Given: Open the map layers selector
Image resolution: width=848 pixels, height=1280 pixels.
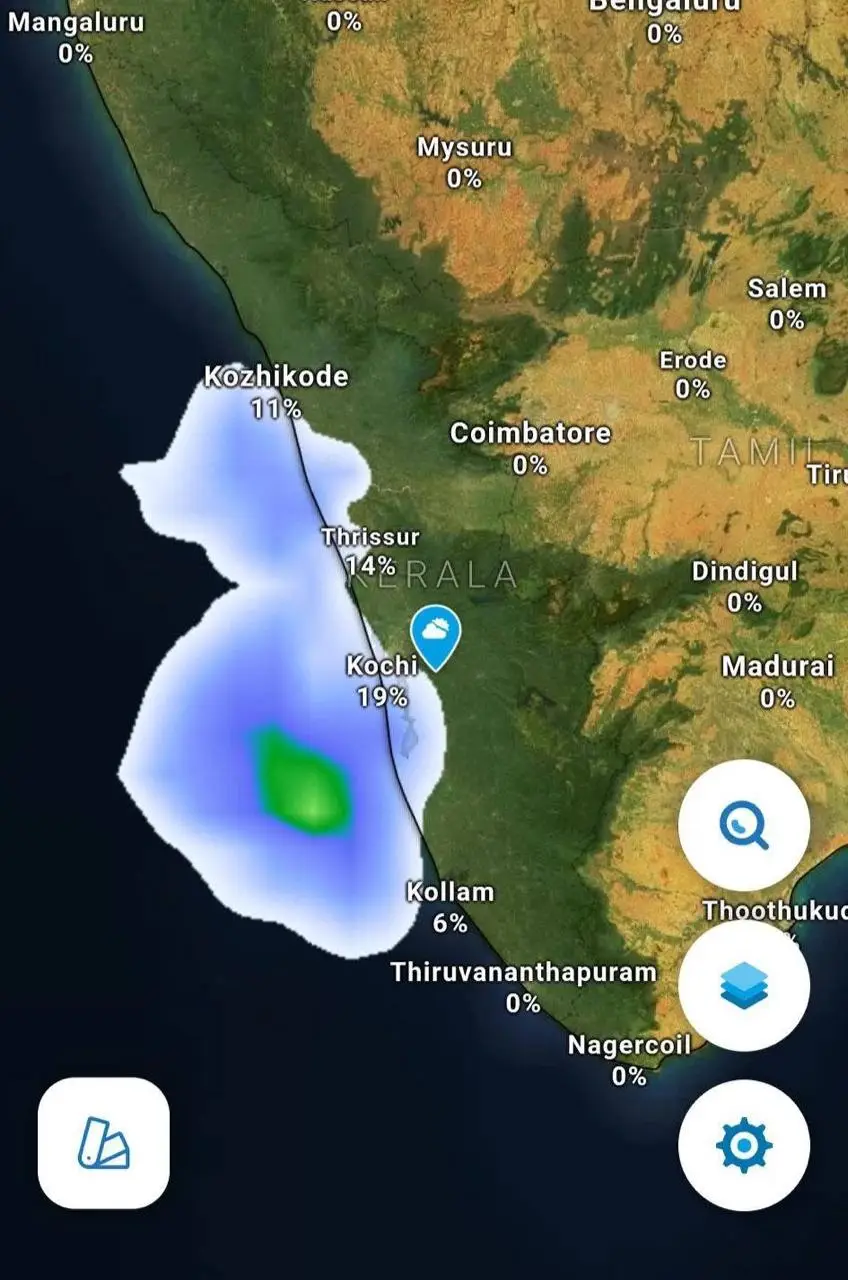Looking at the screenshot, I should point(743,986).
